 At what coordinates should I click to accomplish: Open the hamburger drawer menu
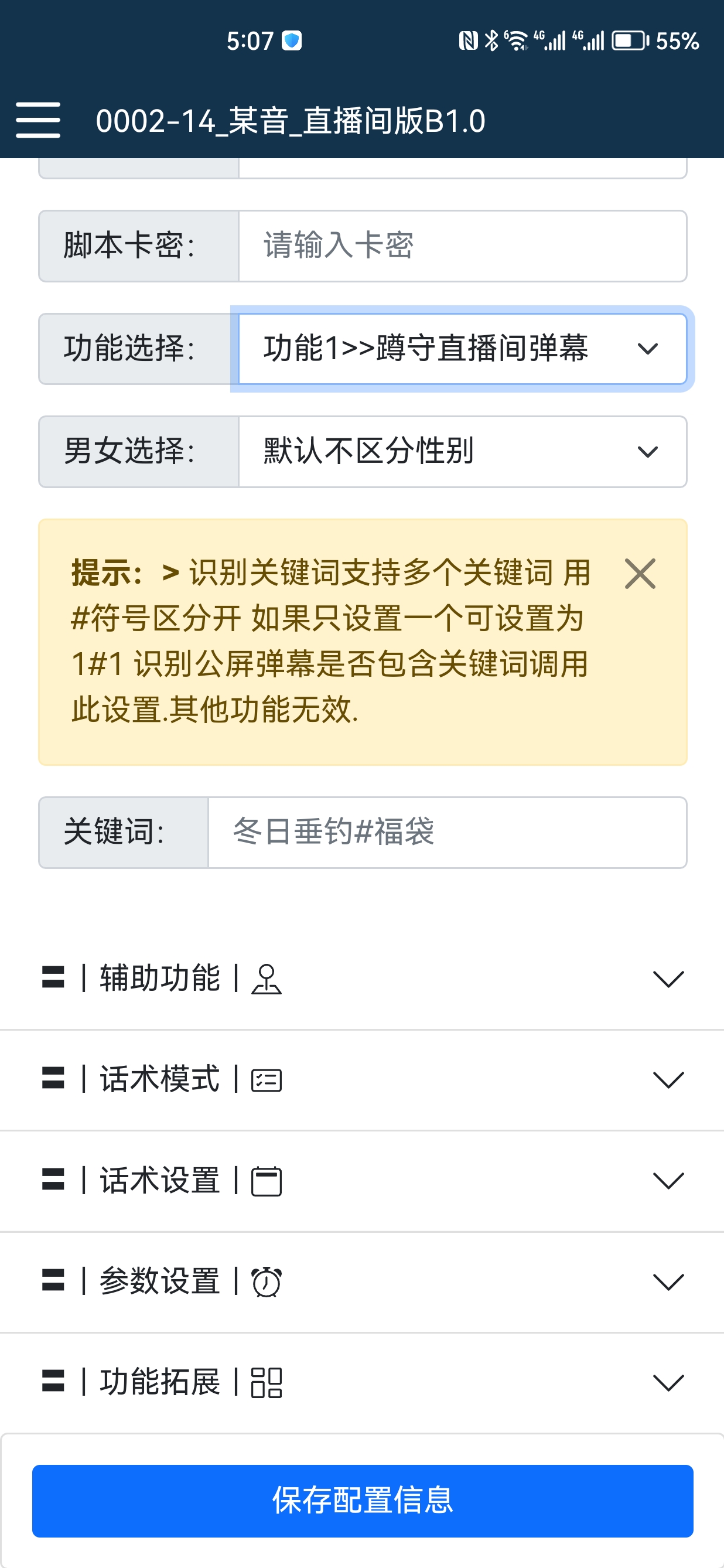[x=37, y=120]
